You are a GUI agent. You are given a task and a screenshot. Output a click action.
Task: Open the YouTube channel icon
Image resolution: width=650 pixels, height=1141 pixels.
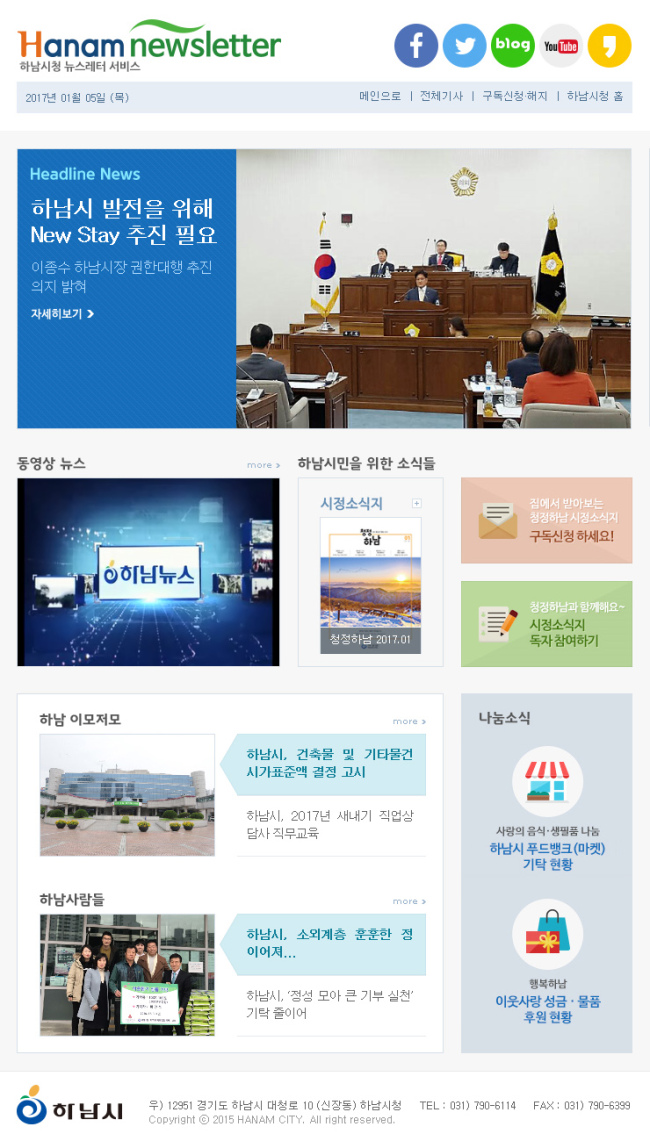click(560, 46)
